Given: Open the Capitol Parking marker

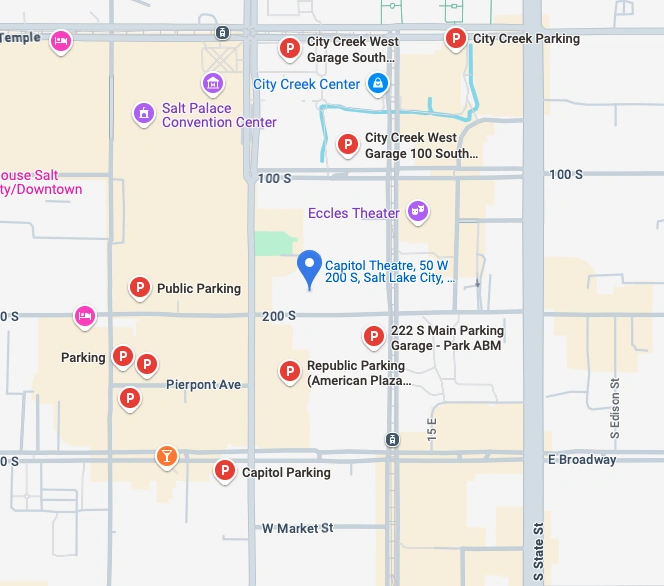Looking at the screenshot, I should (225, 471).
